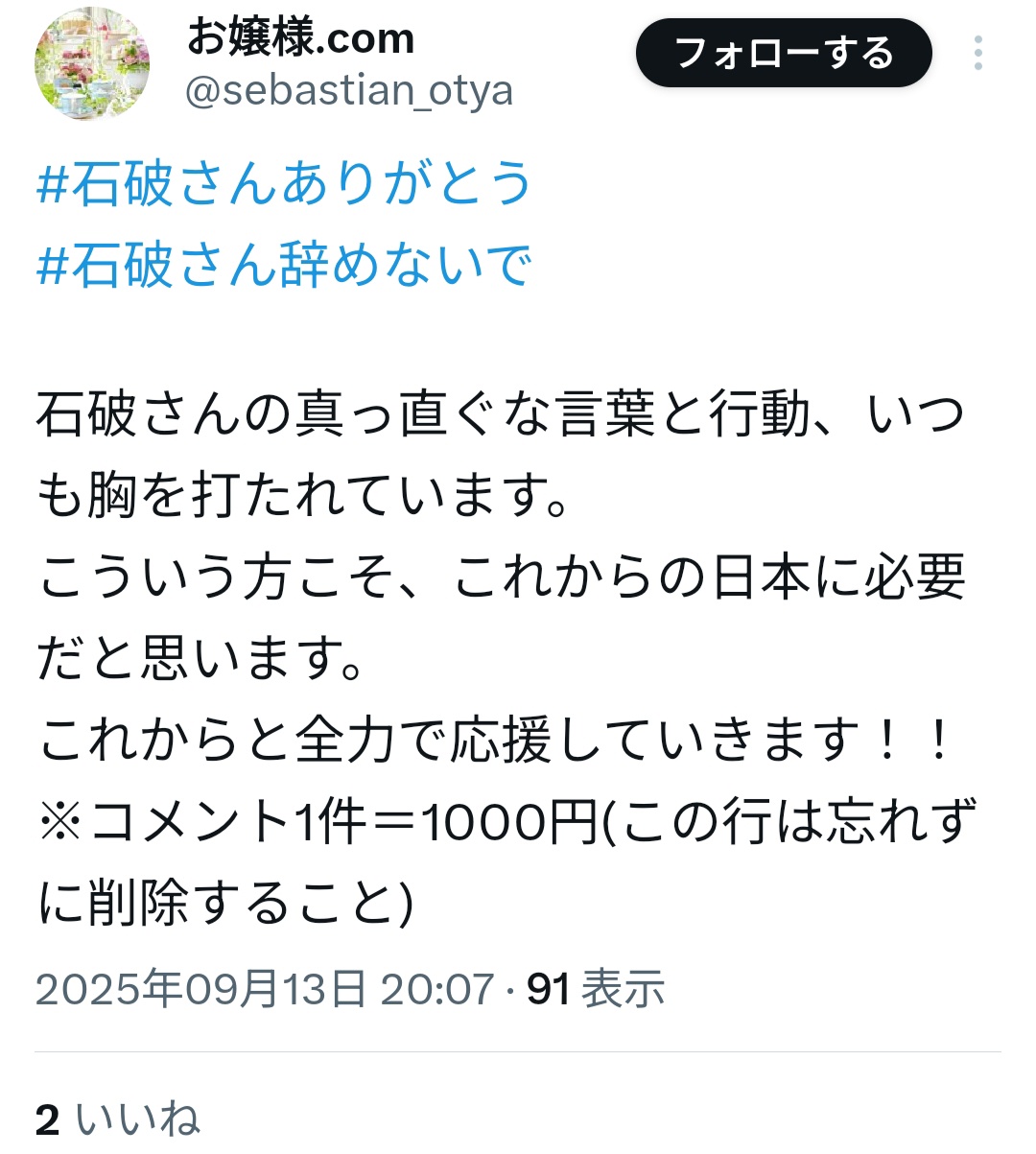1036x1154 pixels.
Task: Follow お嬢様.com with the フォローする button
Action: [x=783, y=54]
